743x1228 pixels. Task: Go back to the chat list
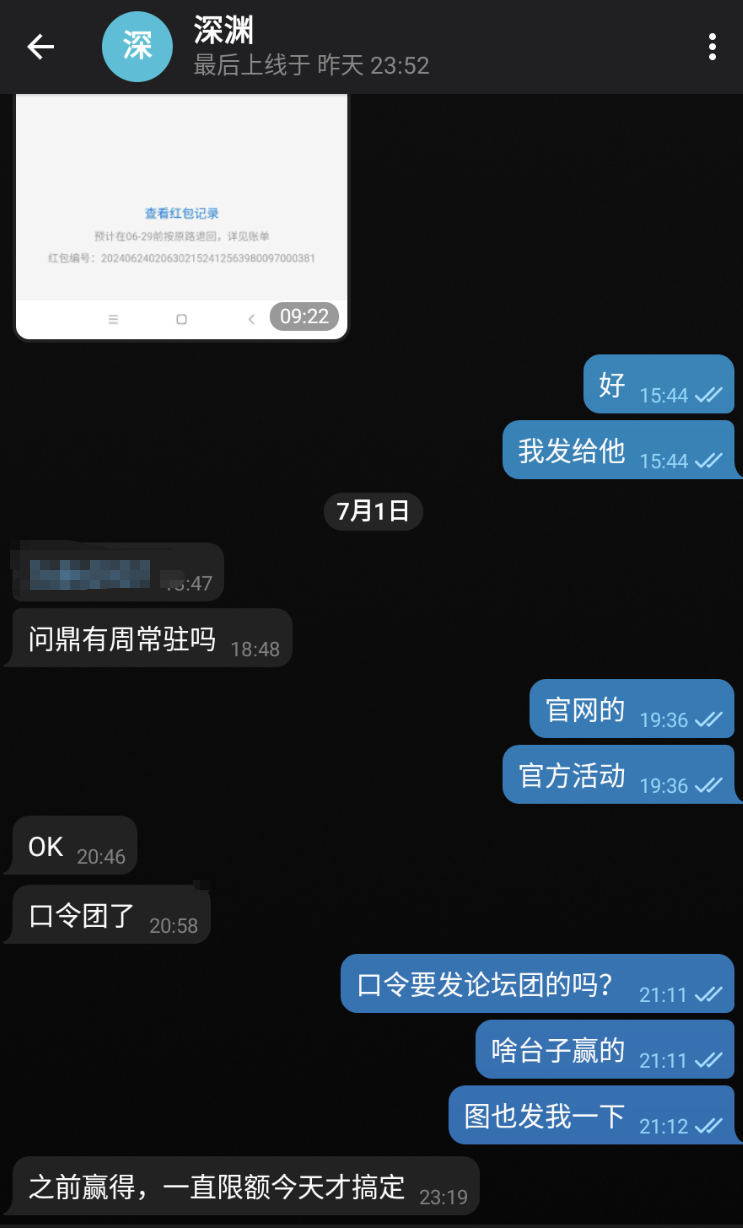tap(40, 47)
